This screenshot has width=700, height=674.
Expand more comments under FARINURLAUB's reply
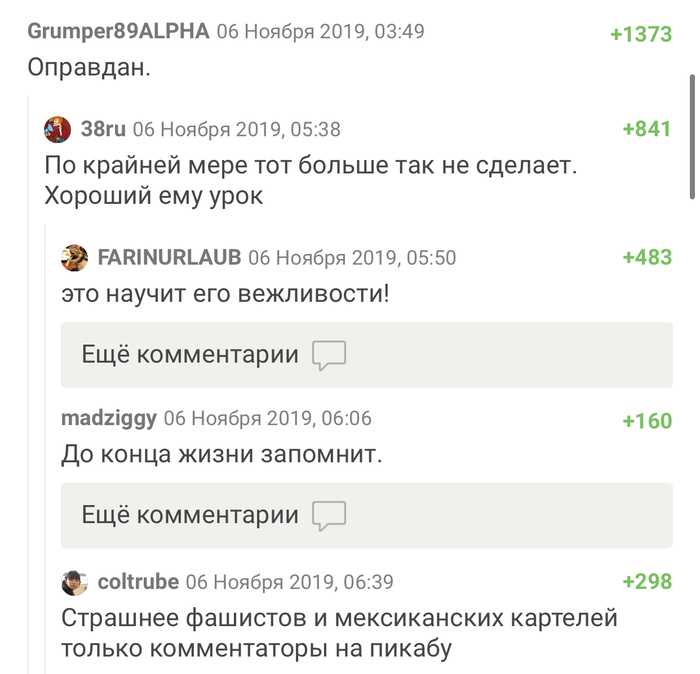pos(366,355)
